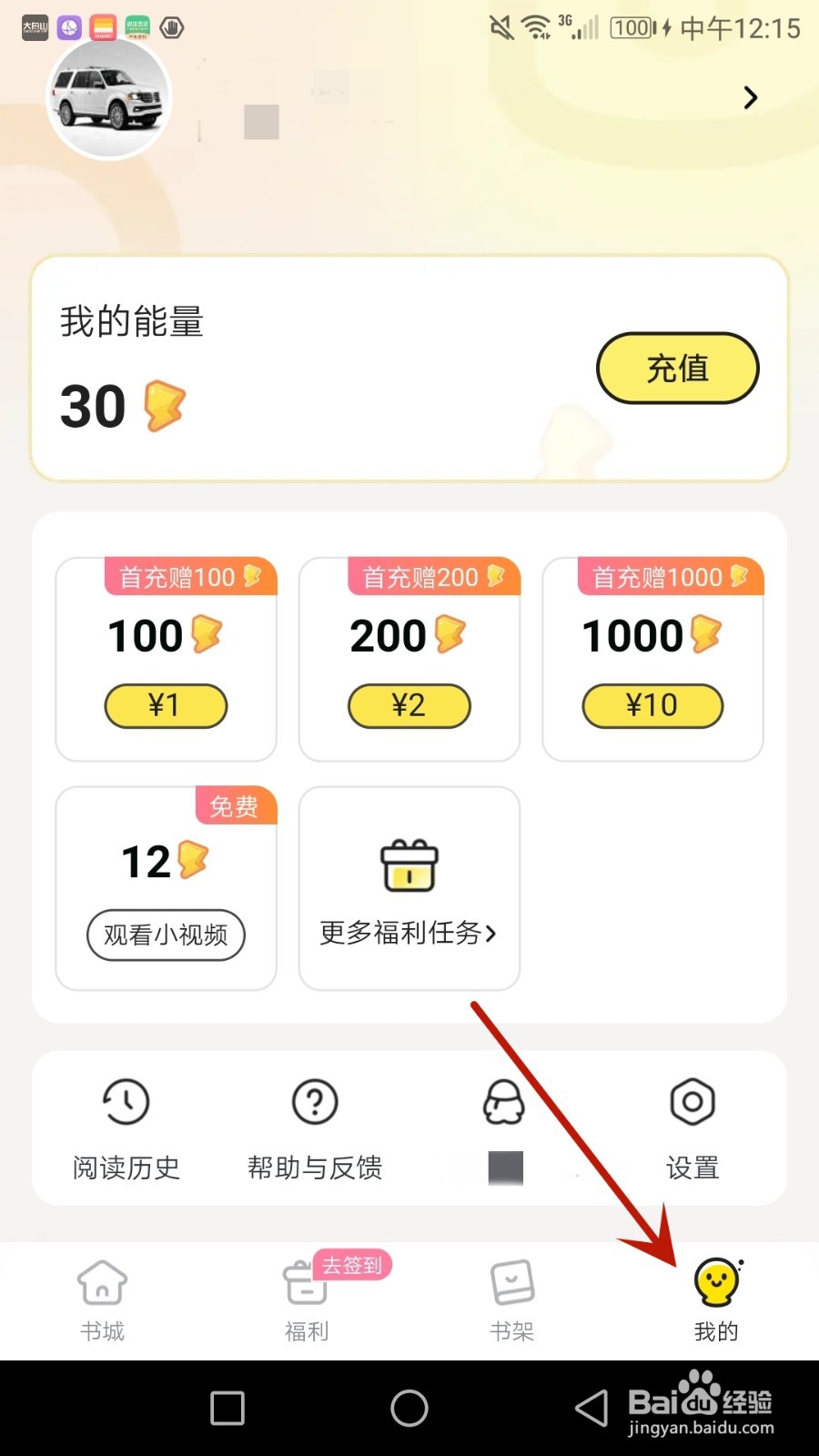Screen dimensions: 819x1456
Task: Select the 首充赠1000 promotion banner
Action: pos(671,576)
